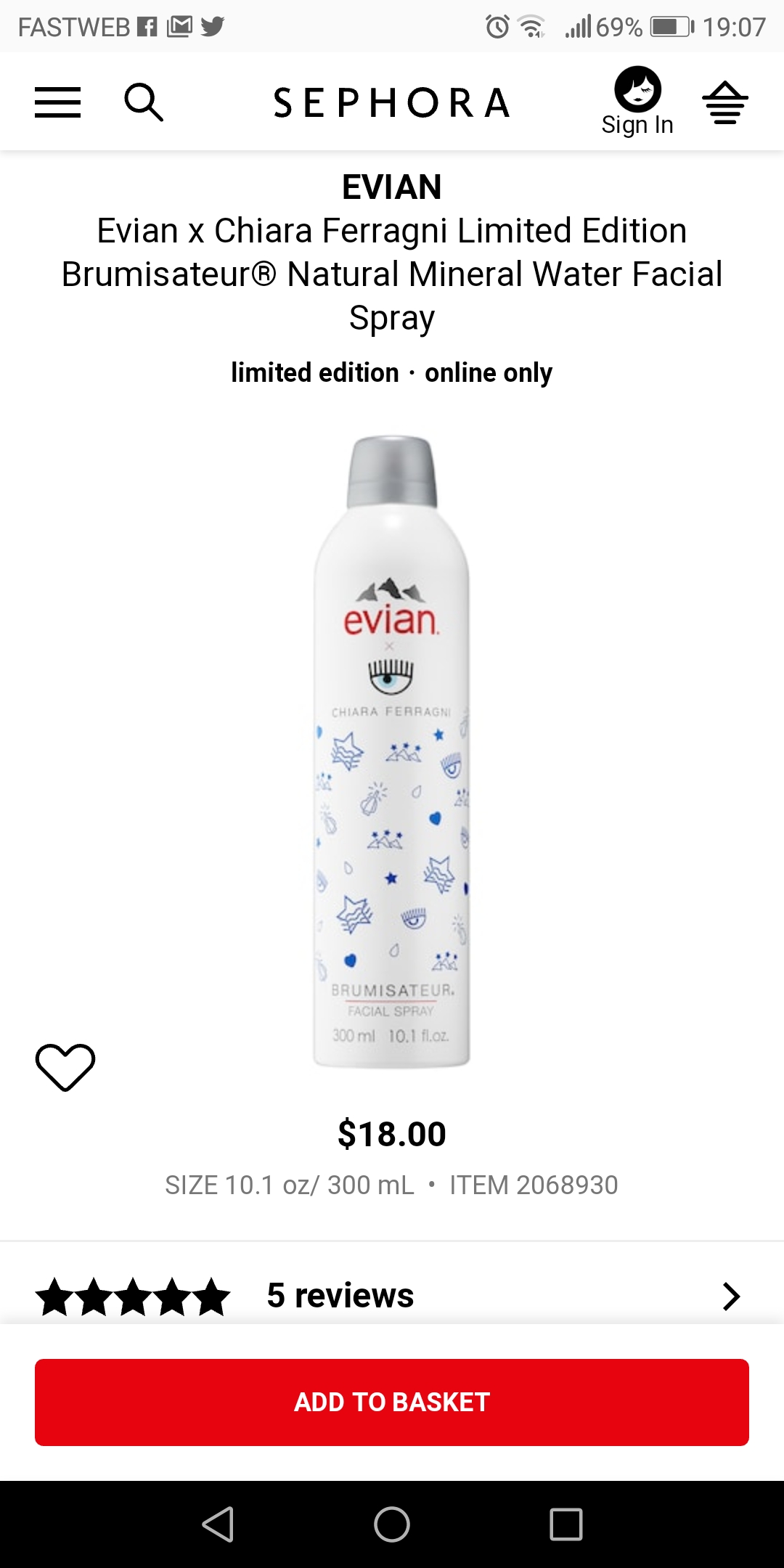This screenshot has height=1568, width=784.
Task: Add product to loves with heart icon
Action: pyautogui.click(x=65, y=1067)
